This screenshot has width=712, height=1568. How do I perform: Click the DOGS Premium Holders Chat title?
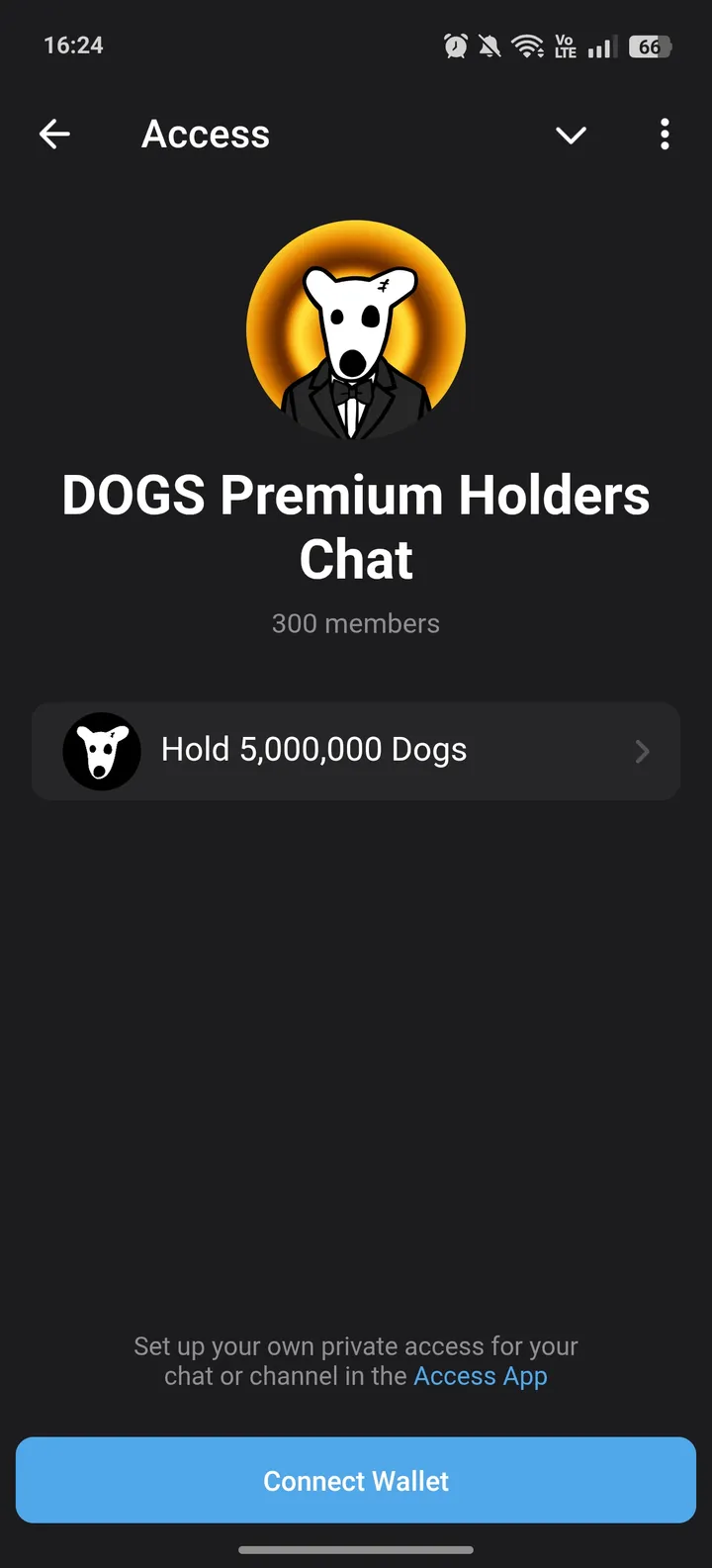[356, 526]
